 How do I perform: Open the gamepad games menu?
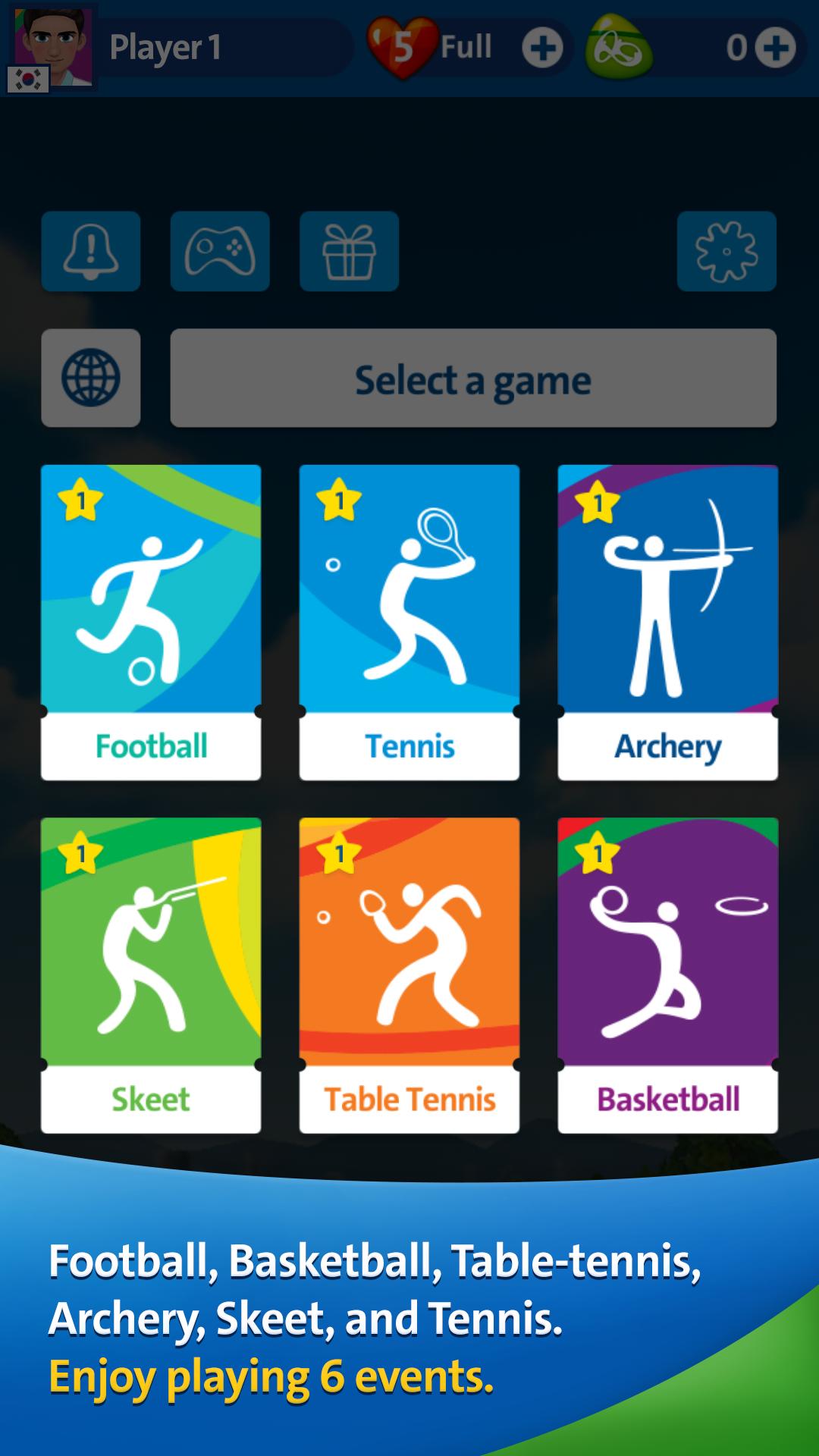[x=219, y=252]
